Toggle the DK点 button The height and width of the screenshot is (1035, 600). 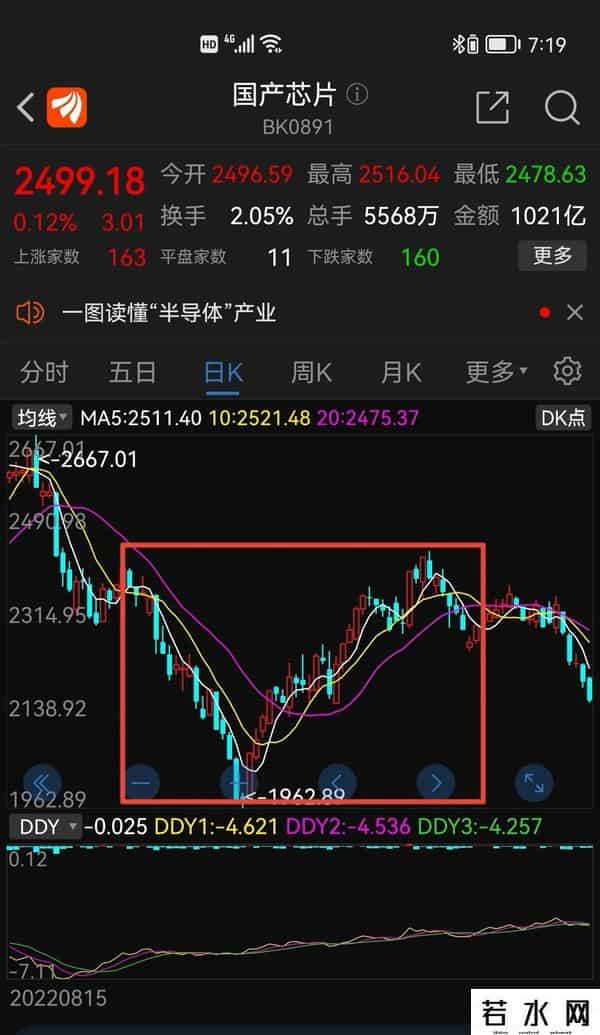[x=563, y=418]
